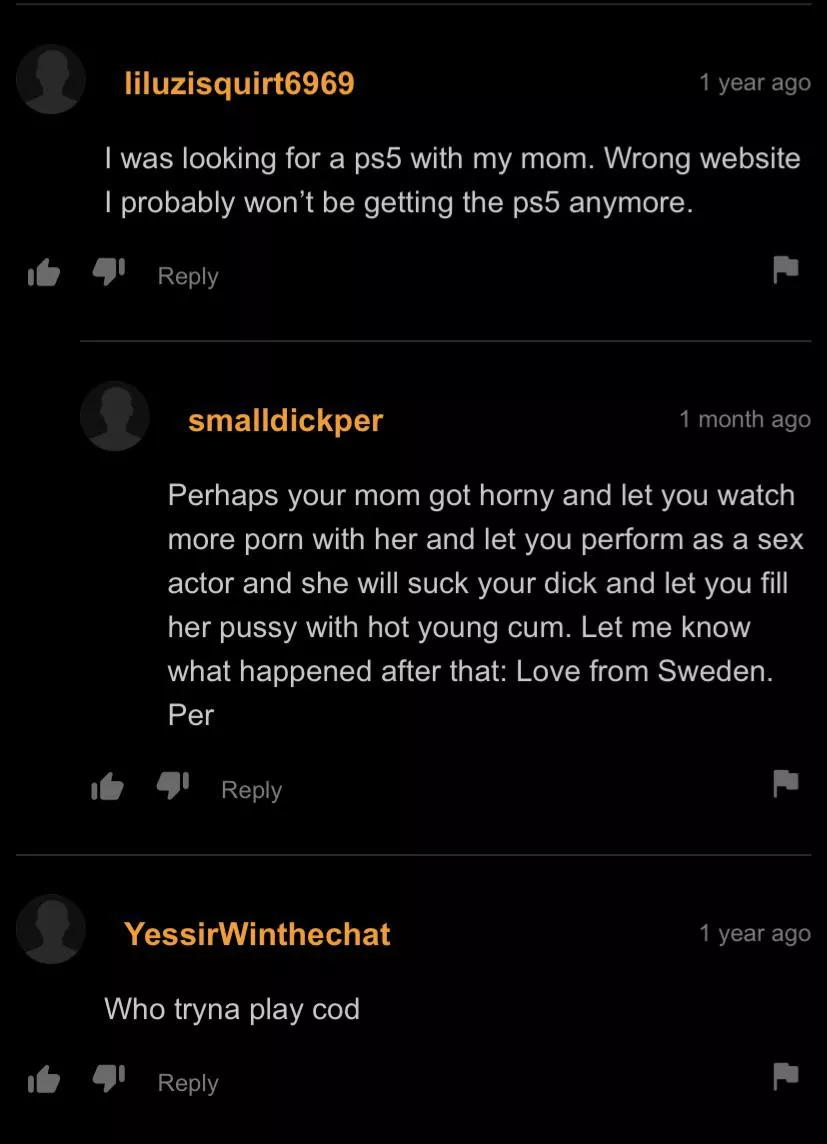The width and height of the screenshot is (827, 1144).
Task: Open liluzisquirt6969's profile
Action: 238,83
